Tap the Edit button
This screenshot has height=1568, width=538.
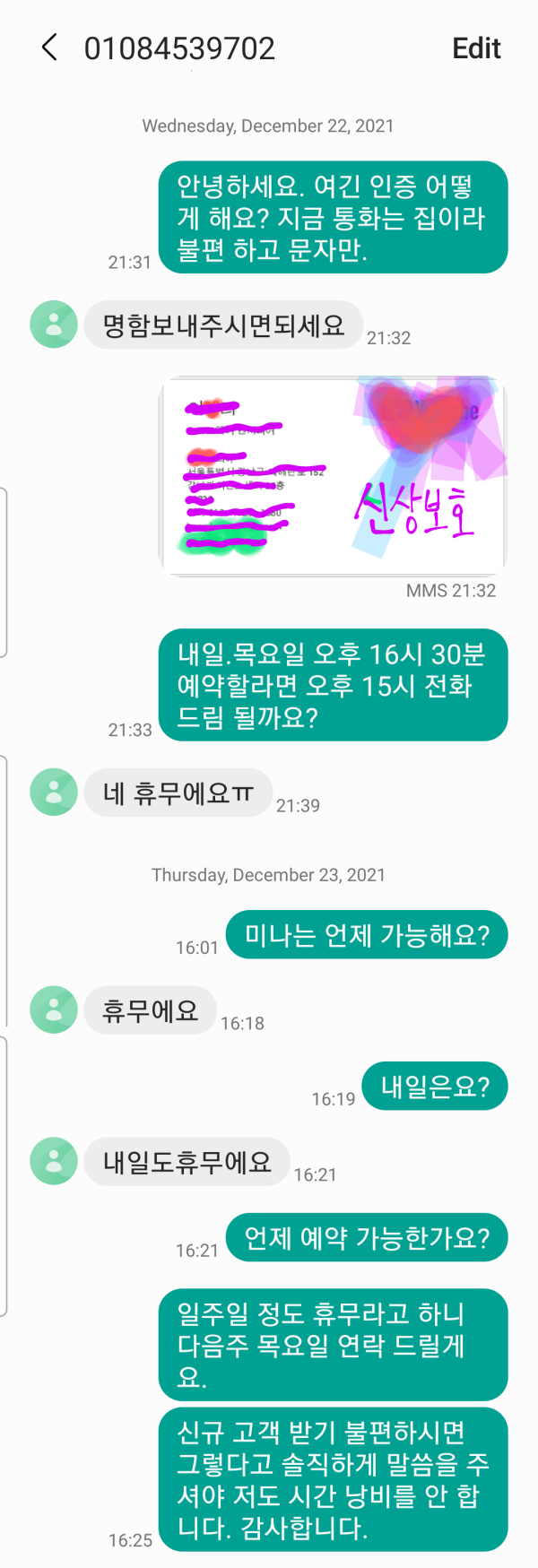(476, 48)
